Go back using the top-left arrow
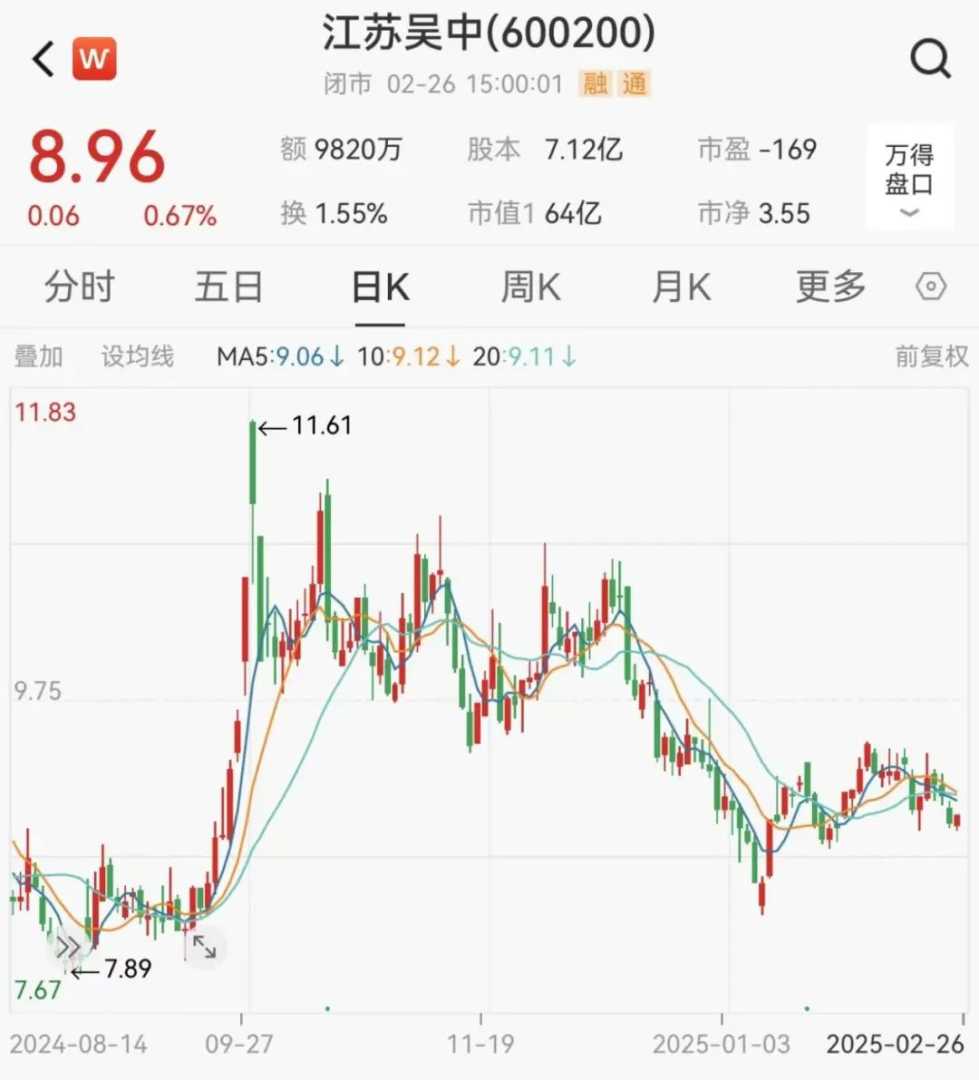The height and width of the screenshot is (1080, 979). (x=43, y=60)
